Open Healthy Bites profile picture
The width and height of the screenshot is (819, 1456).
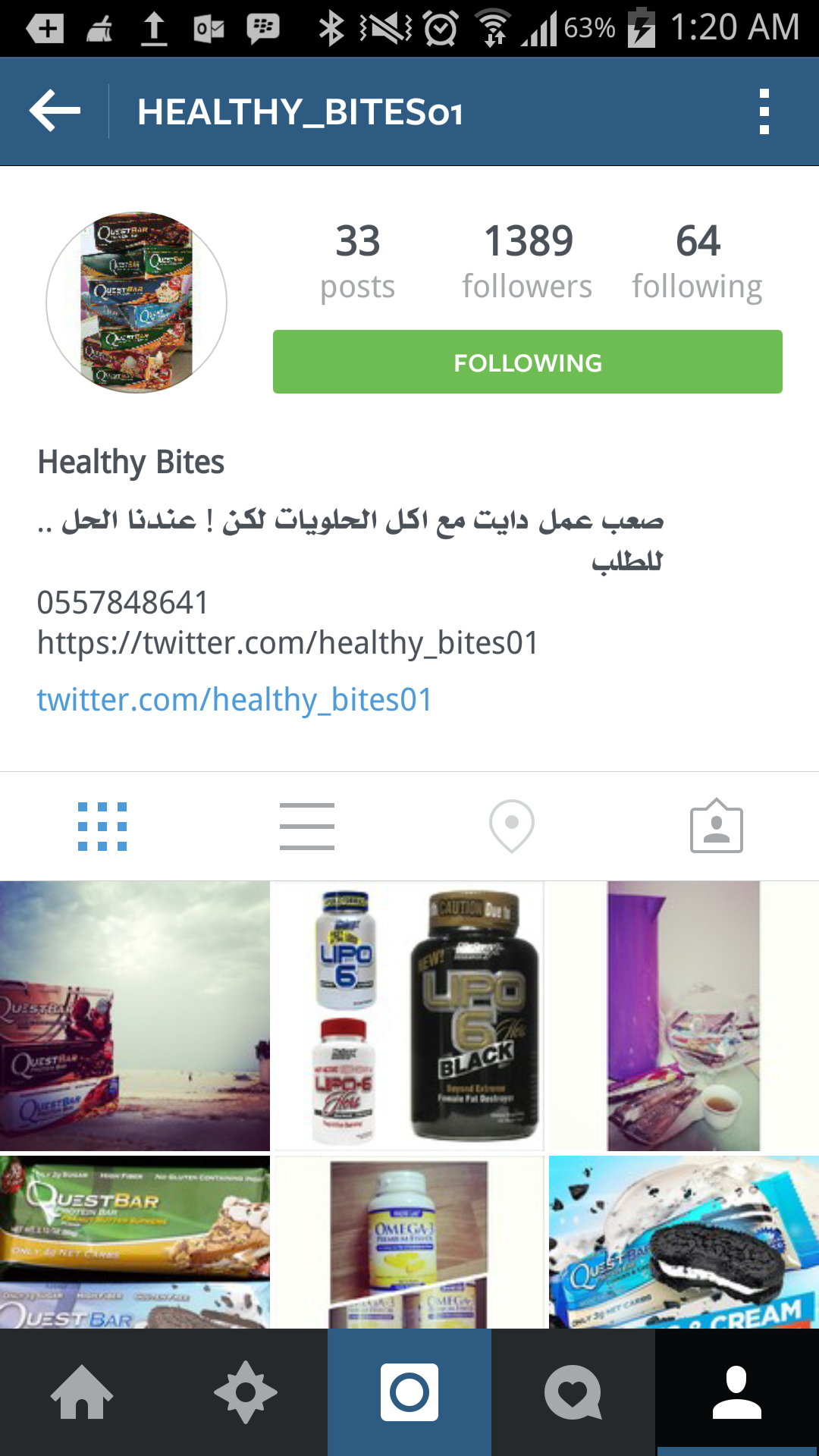[136, 303]
